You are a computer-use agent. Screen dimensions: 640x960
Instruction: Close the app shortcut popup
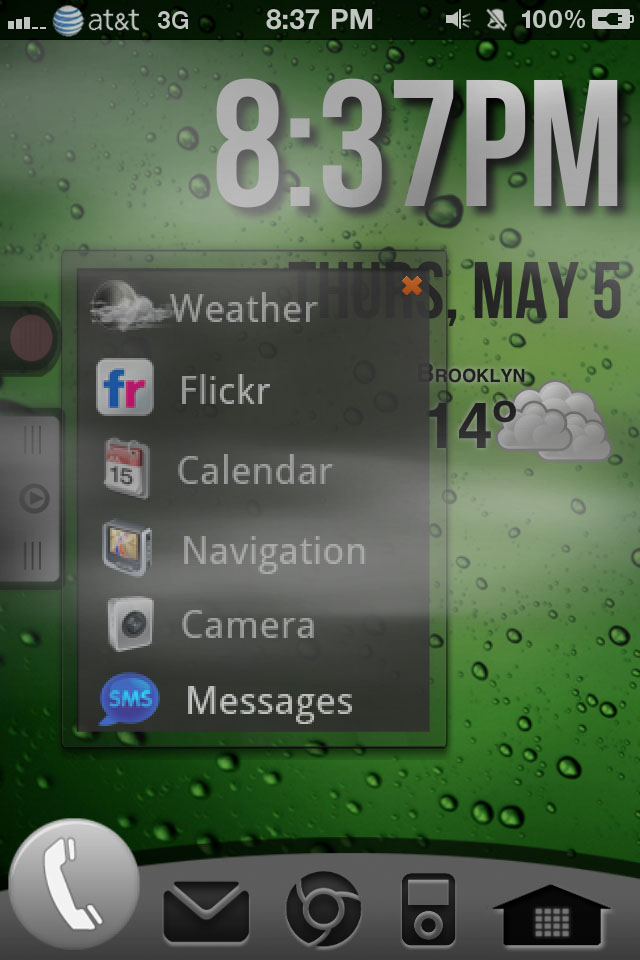pos(411,286)
